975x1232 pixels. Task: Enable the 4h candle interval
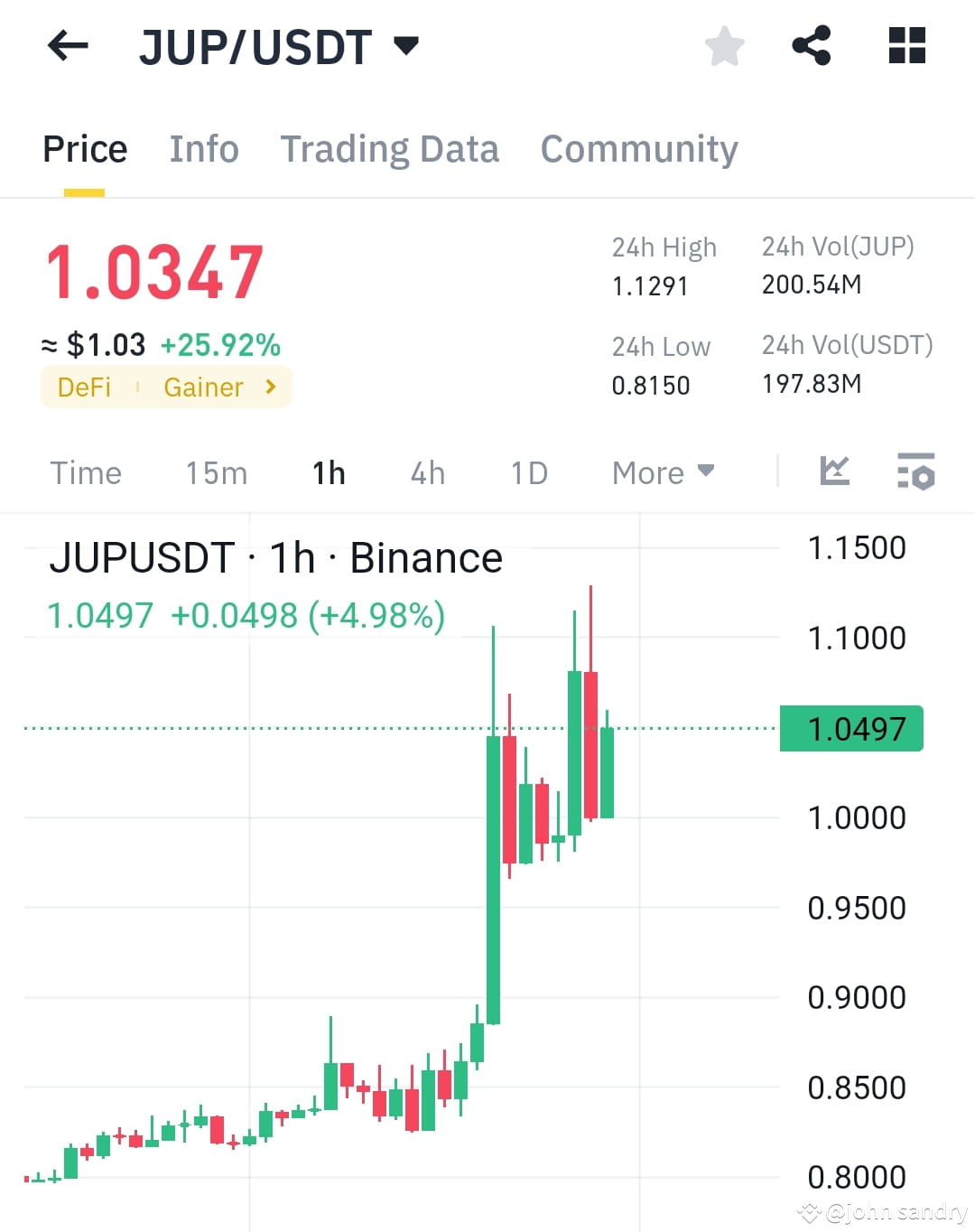pyautogui.click(x=426, y=471)
